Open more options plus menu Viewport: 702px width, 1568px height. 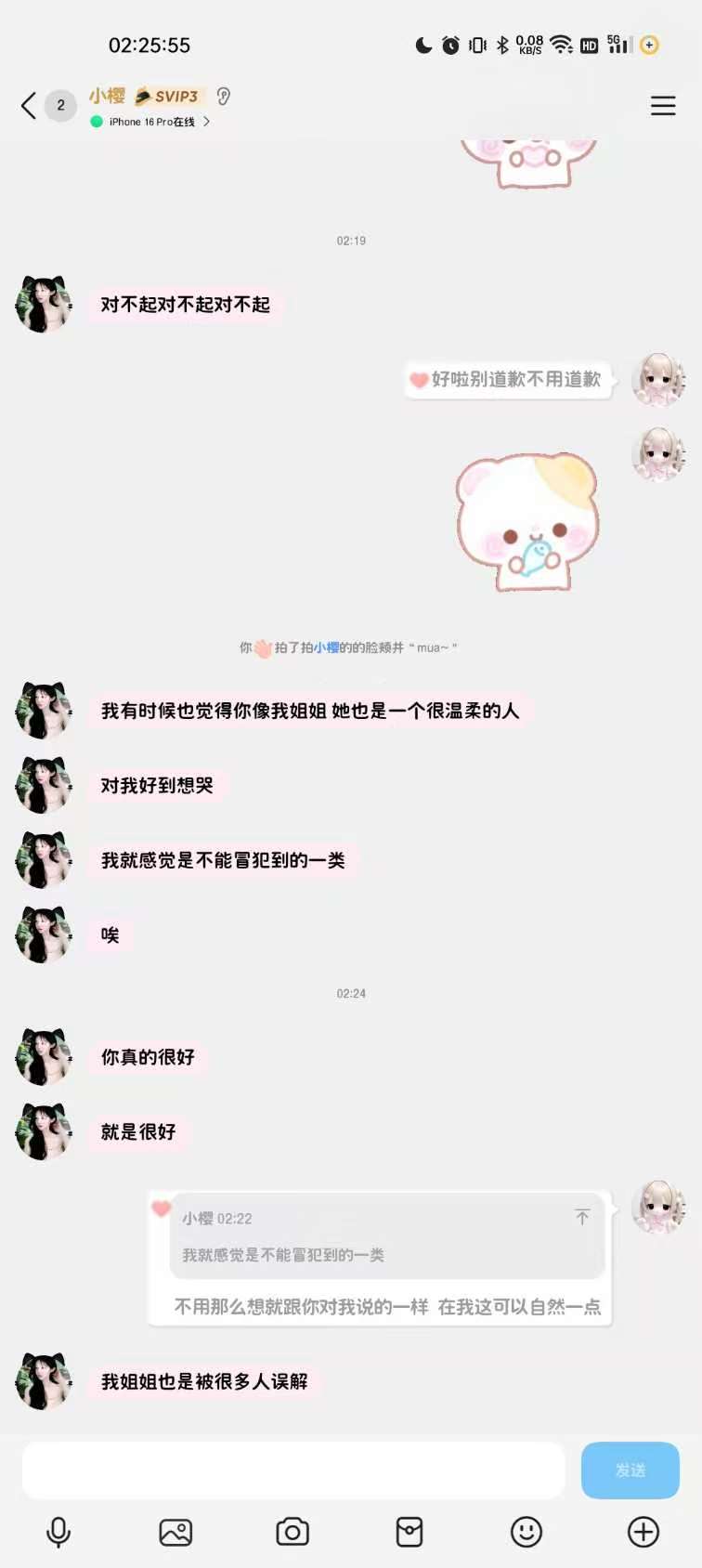[643, 1532]
